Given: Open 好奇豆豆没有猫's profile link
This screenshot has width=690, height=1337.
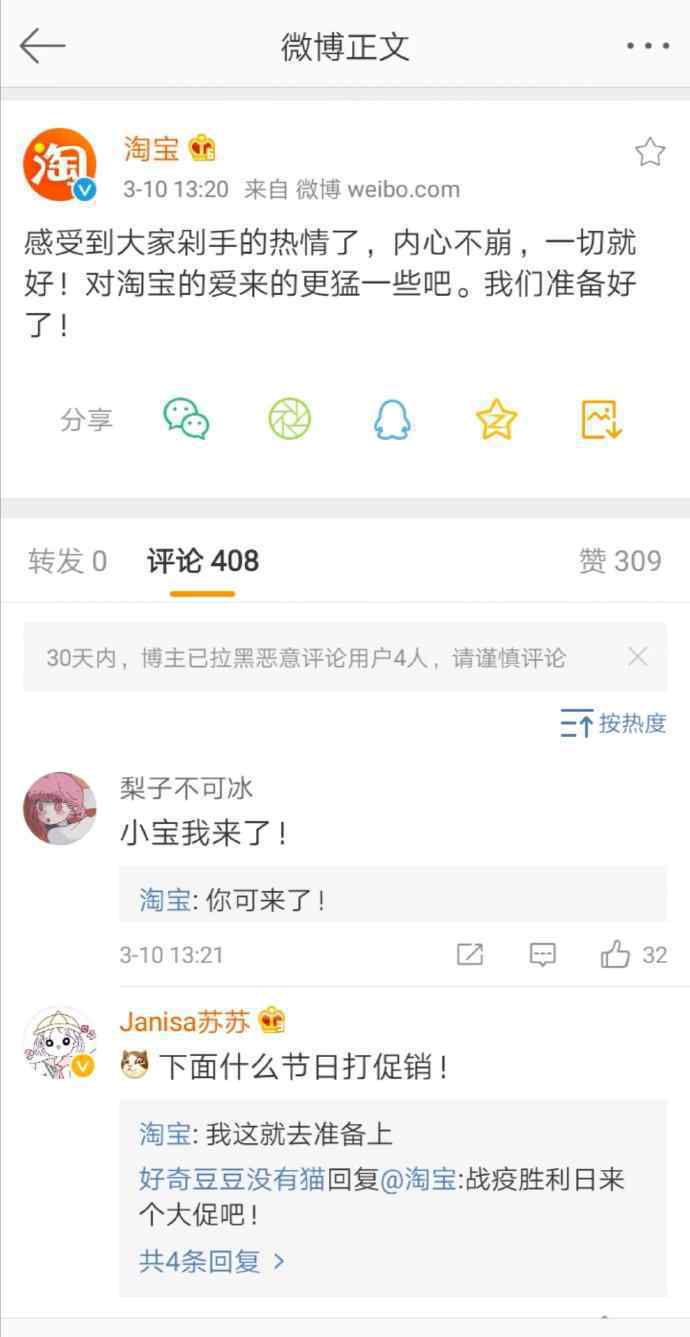Looking at the screenshot, I should (232, 1179).
